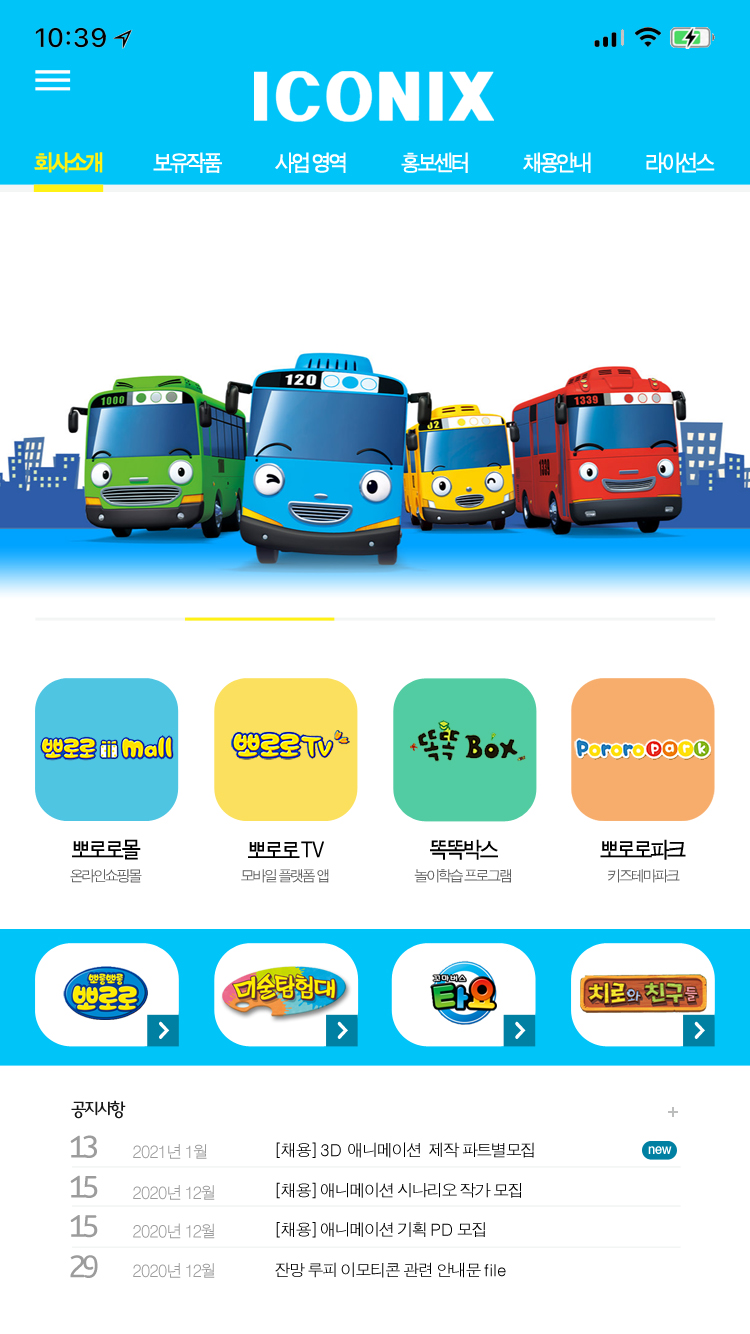Open the 뽀로로 character card
This screenshot has width=750, height=1334.
[x=107, y=995]
